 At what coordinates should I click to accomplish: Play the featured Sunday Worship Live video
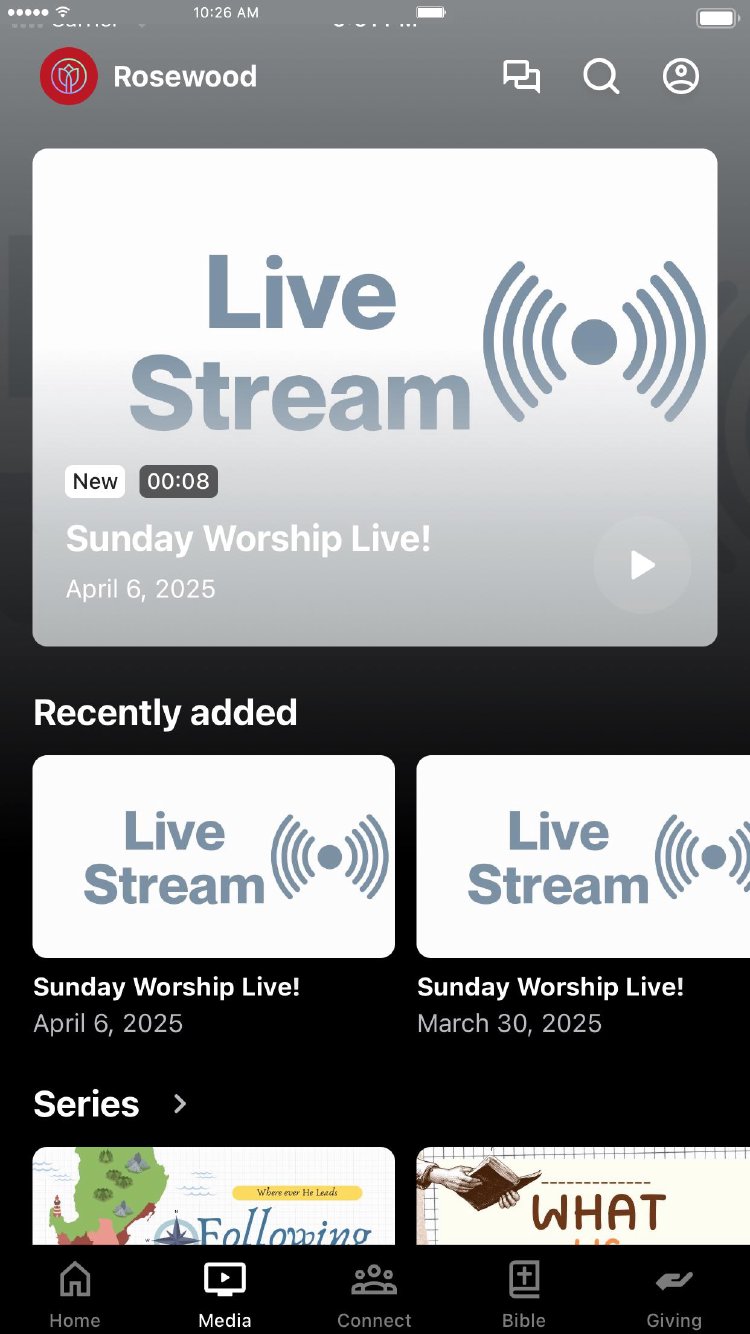coord(642,565)
